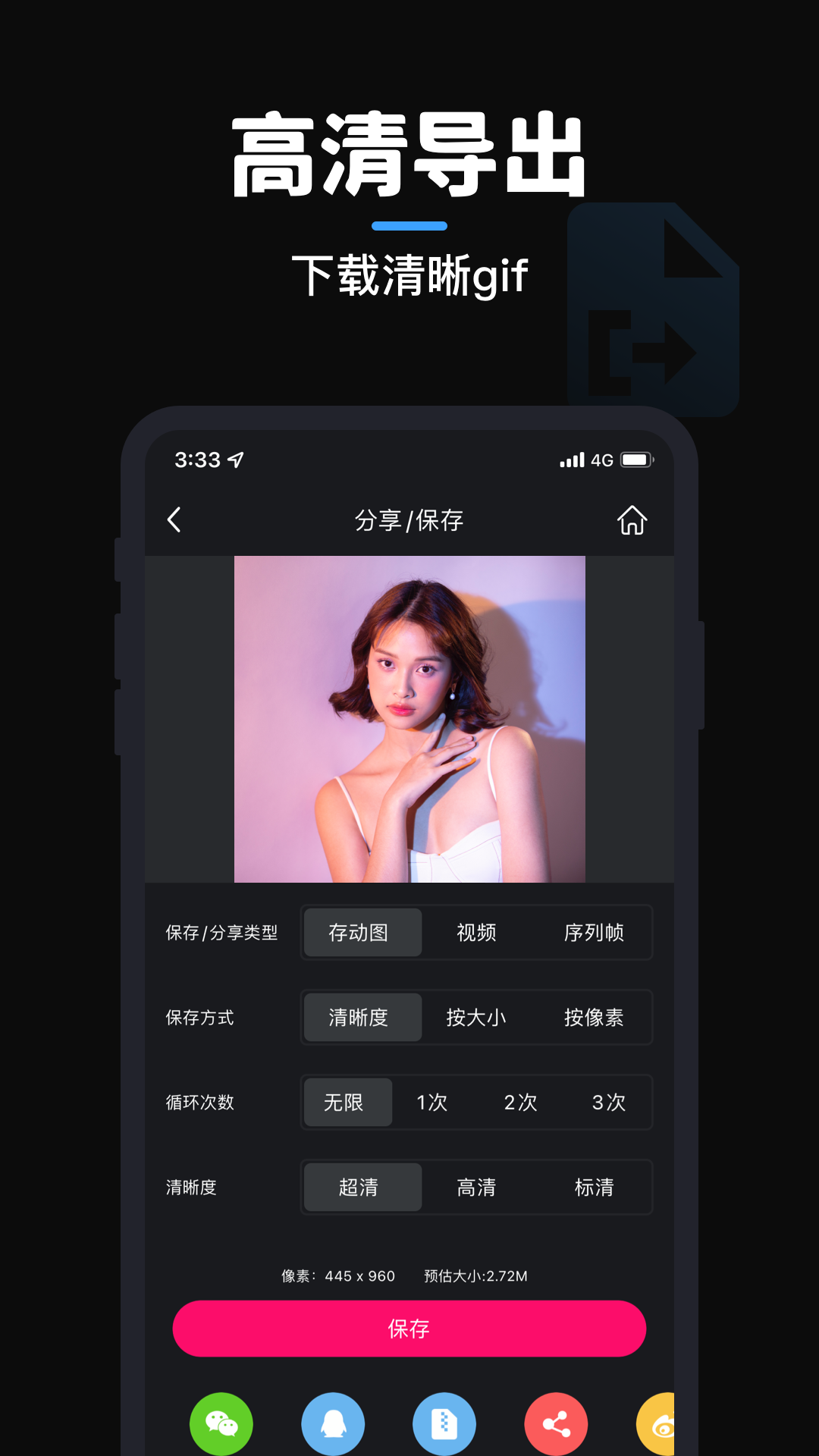The image size is (819, 1456).
Task: Select 视频 as the save type
Action: [476, 934]
